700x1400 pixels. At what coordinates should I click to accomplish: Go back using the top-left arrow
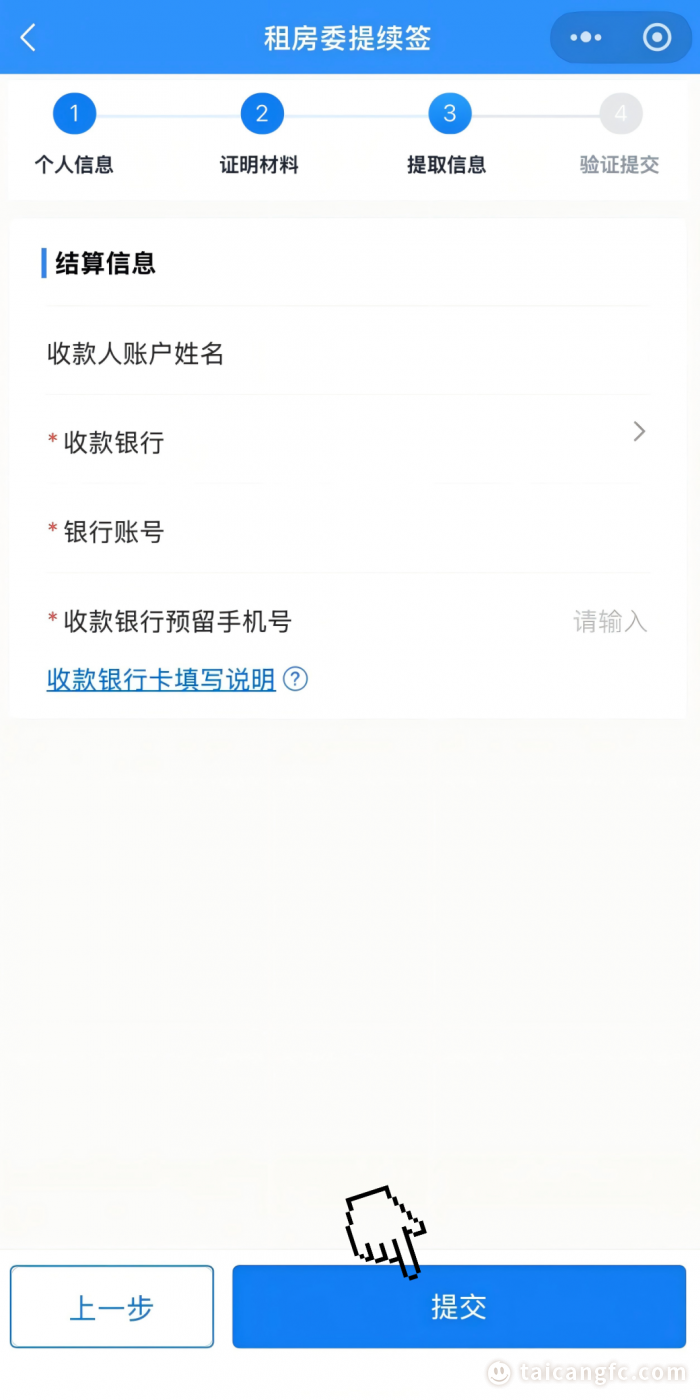tap(28, 38)
